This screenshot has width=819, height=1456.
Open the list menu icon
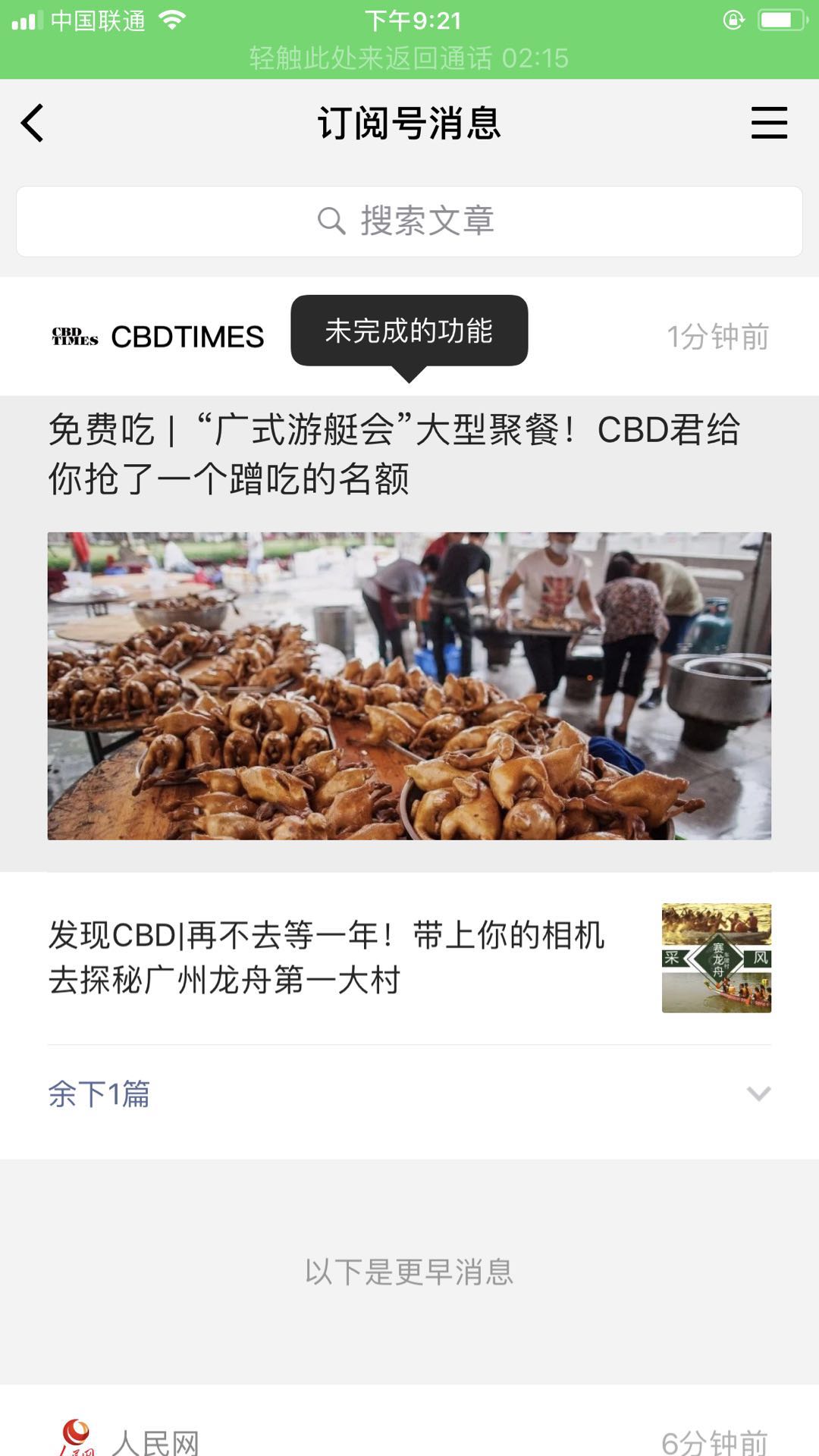coord(769,123)
